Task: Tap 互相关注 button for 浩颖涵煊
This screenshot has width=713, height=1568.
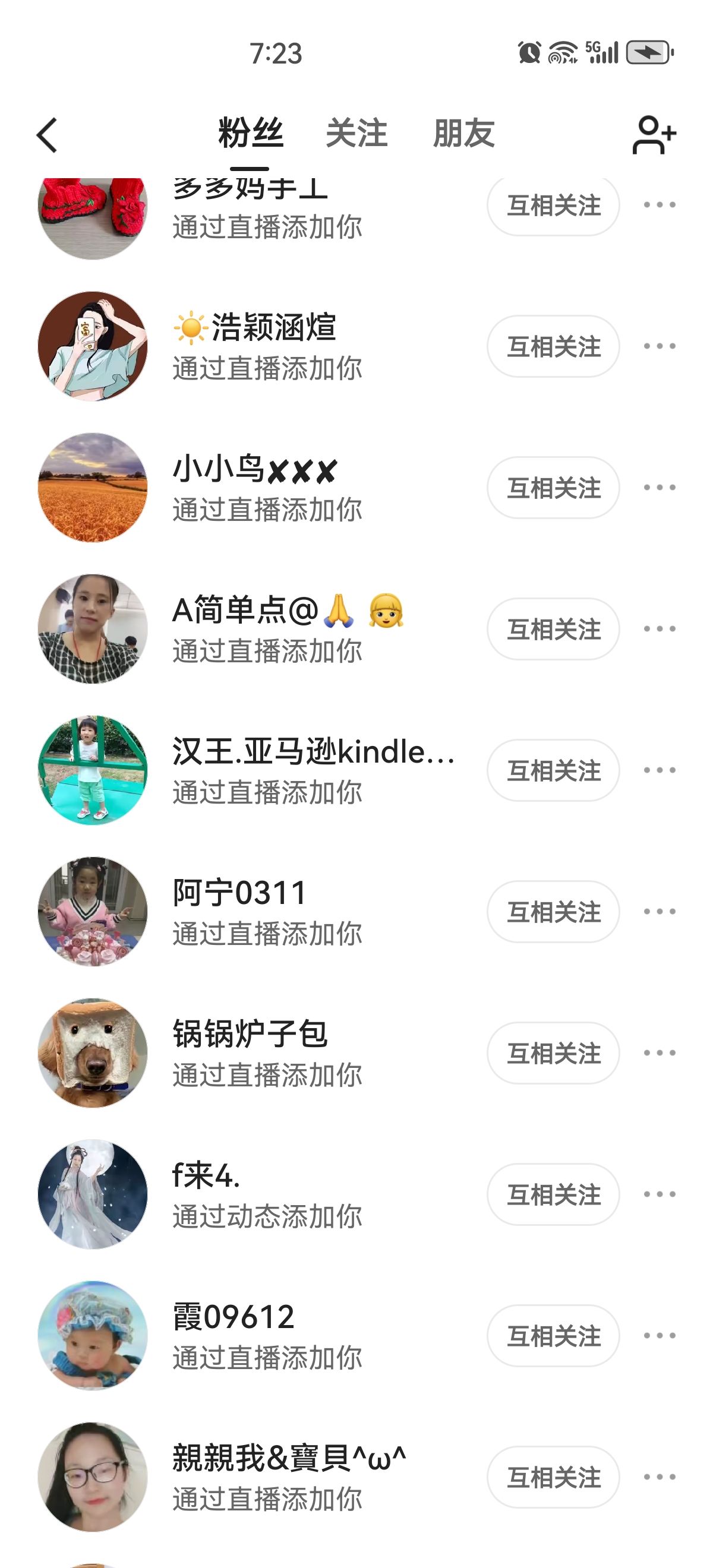Action: click(553, 346)
